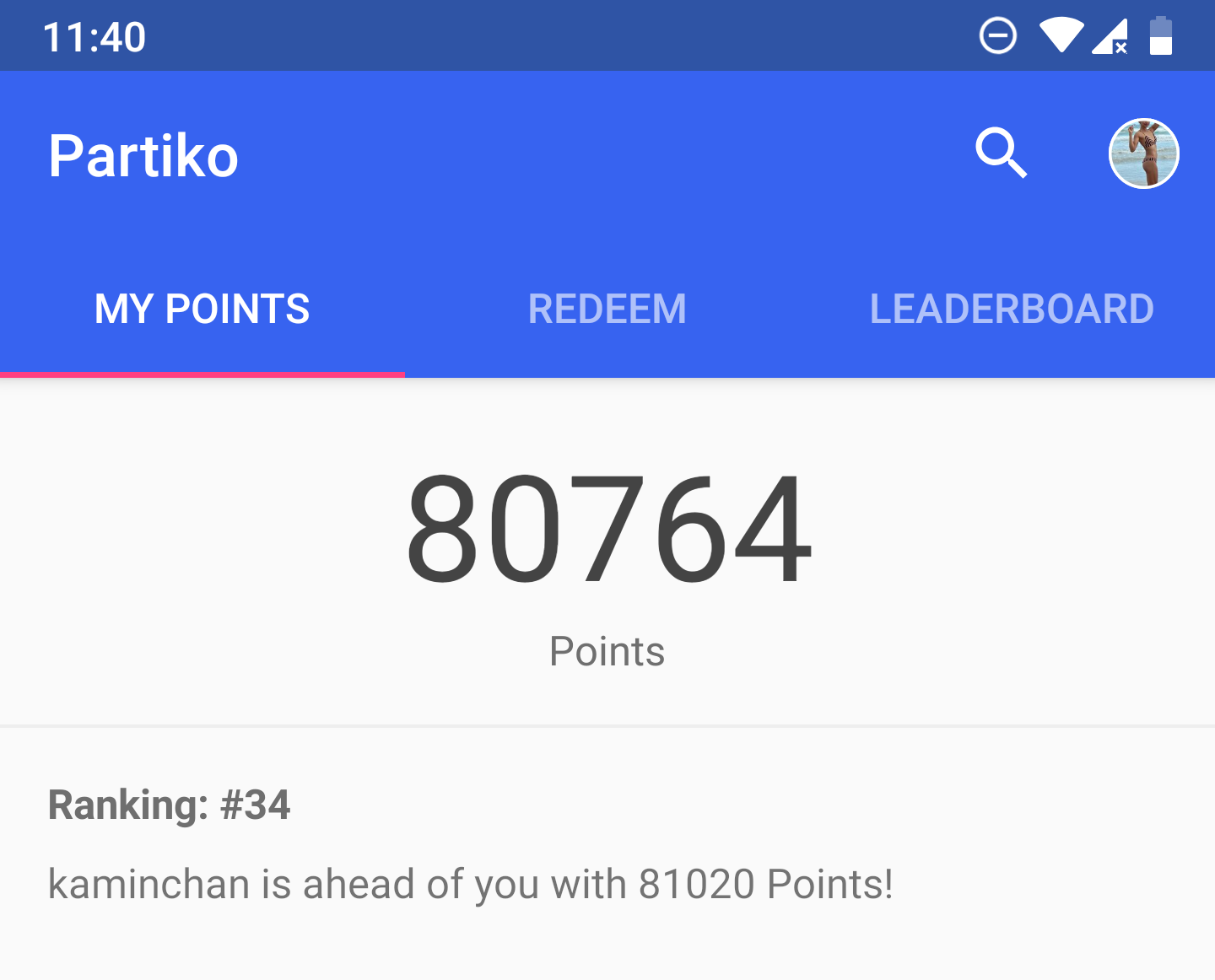The height and width of the screenshot is (980, 1215).
Task: Switch to the Redeem tab
Action: coord(607,309)
